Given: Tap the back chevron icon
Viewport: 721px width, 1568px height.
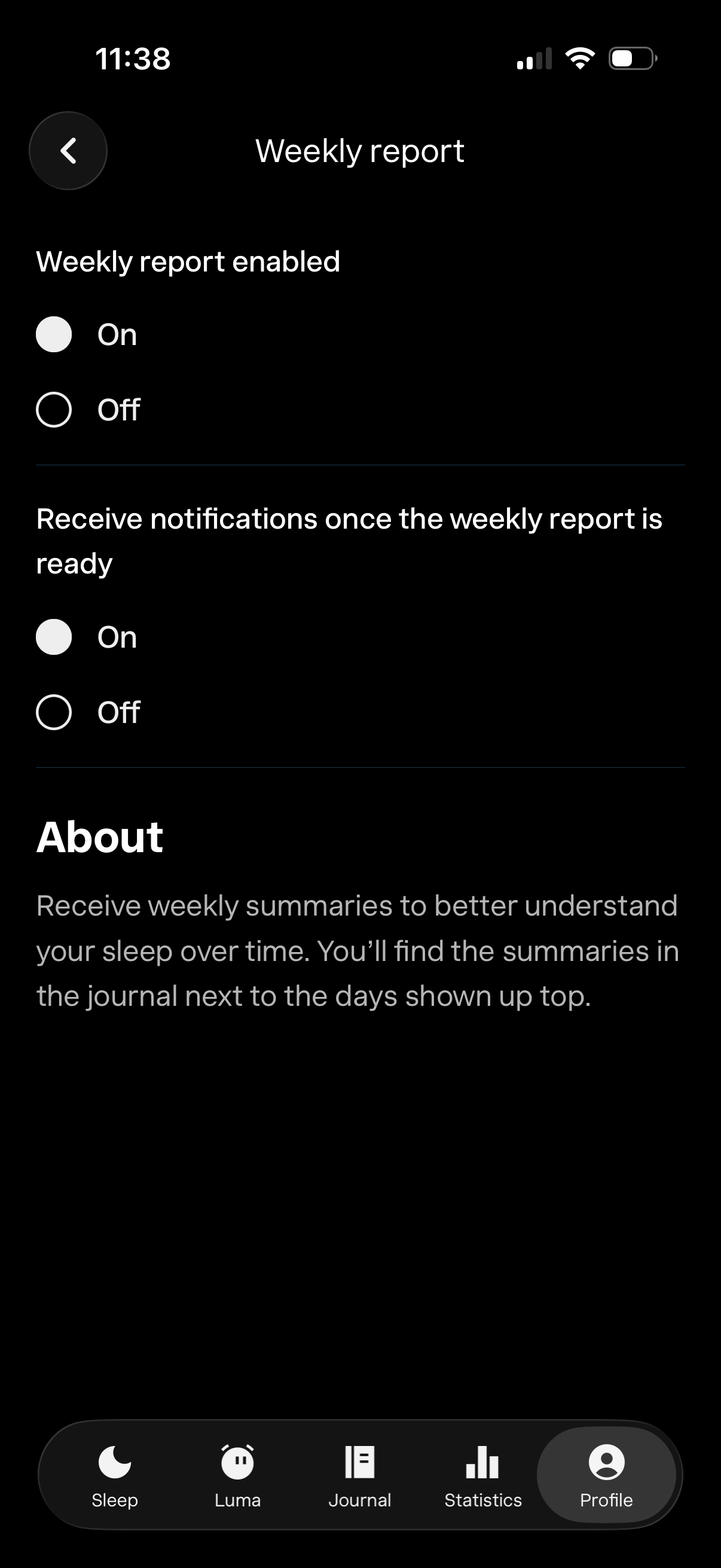Looking at the screenshot, I should tap(68, 150).
